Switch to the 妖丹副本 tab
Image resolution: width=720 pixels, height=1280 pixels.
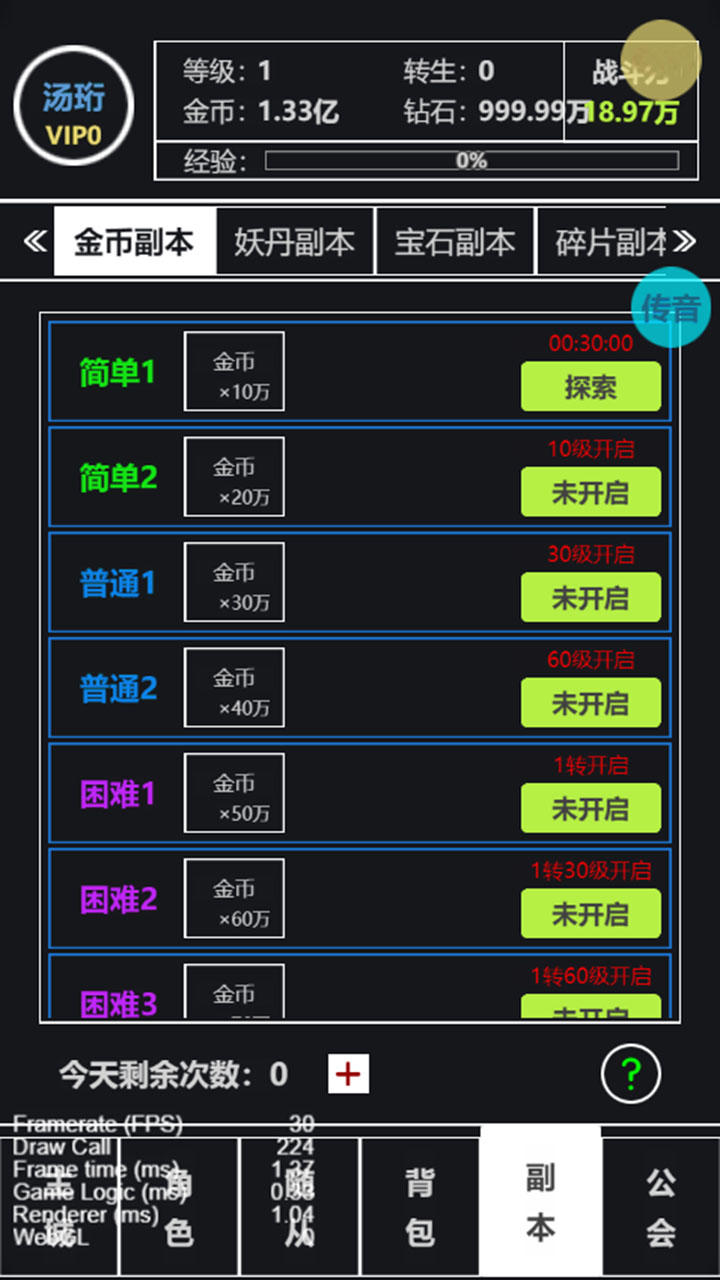[295, 241]
